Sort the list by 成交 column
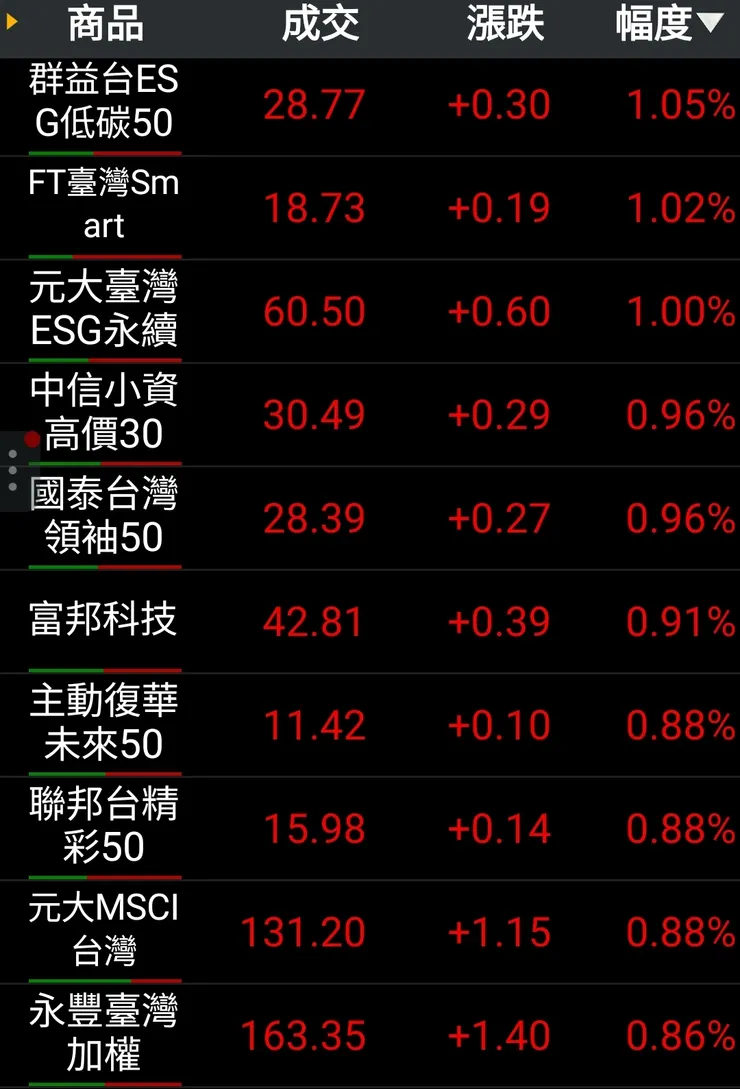Screen dimensions: 740x1089 pos(320,25)
